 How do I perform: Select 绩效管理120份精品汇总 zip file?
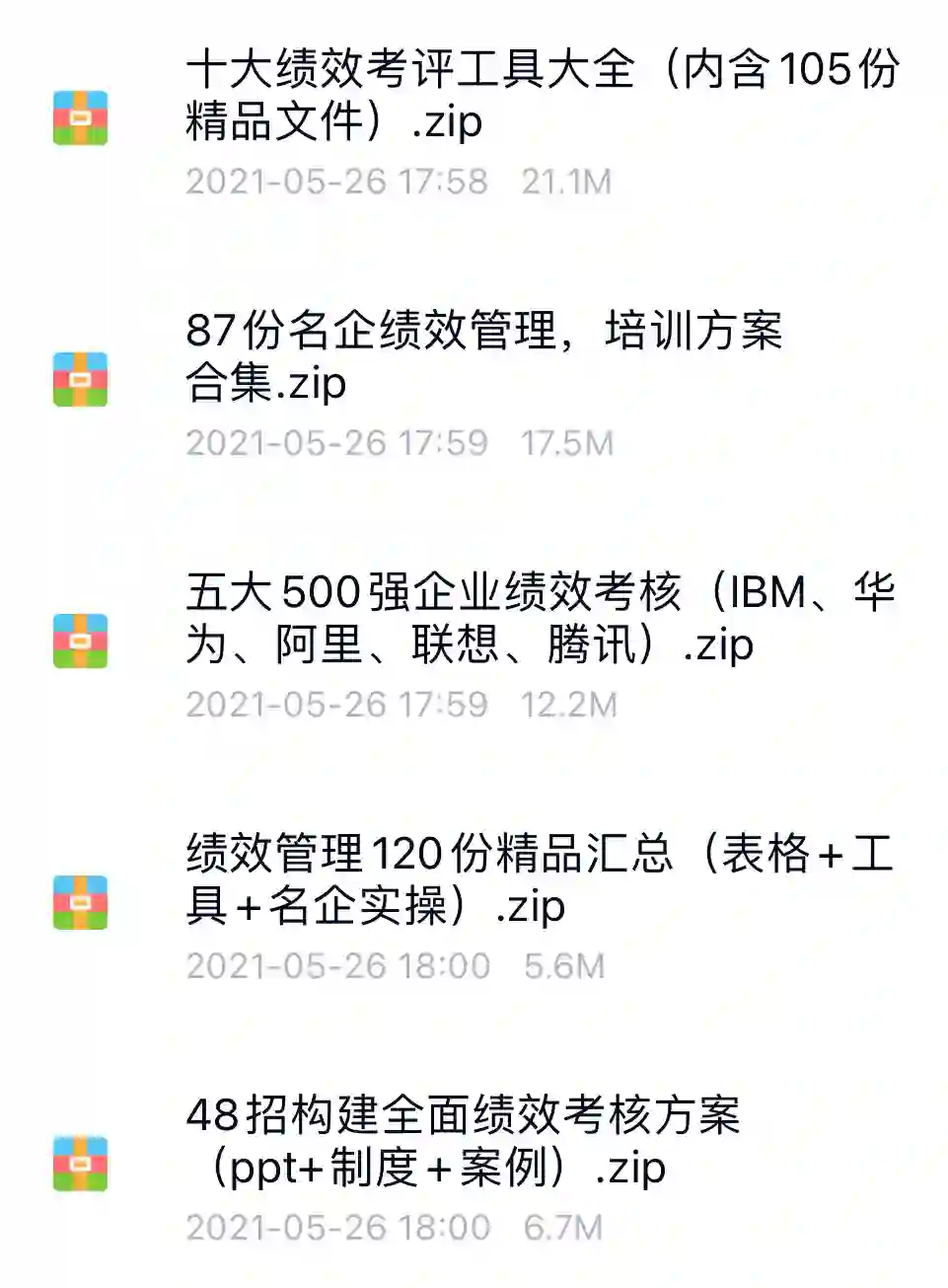tap(539, 879)
